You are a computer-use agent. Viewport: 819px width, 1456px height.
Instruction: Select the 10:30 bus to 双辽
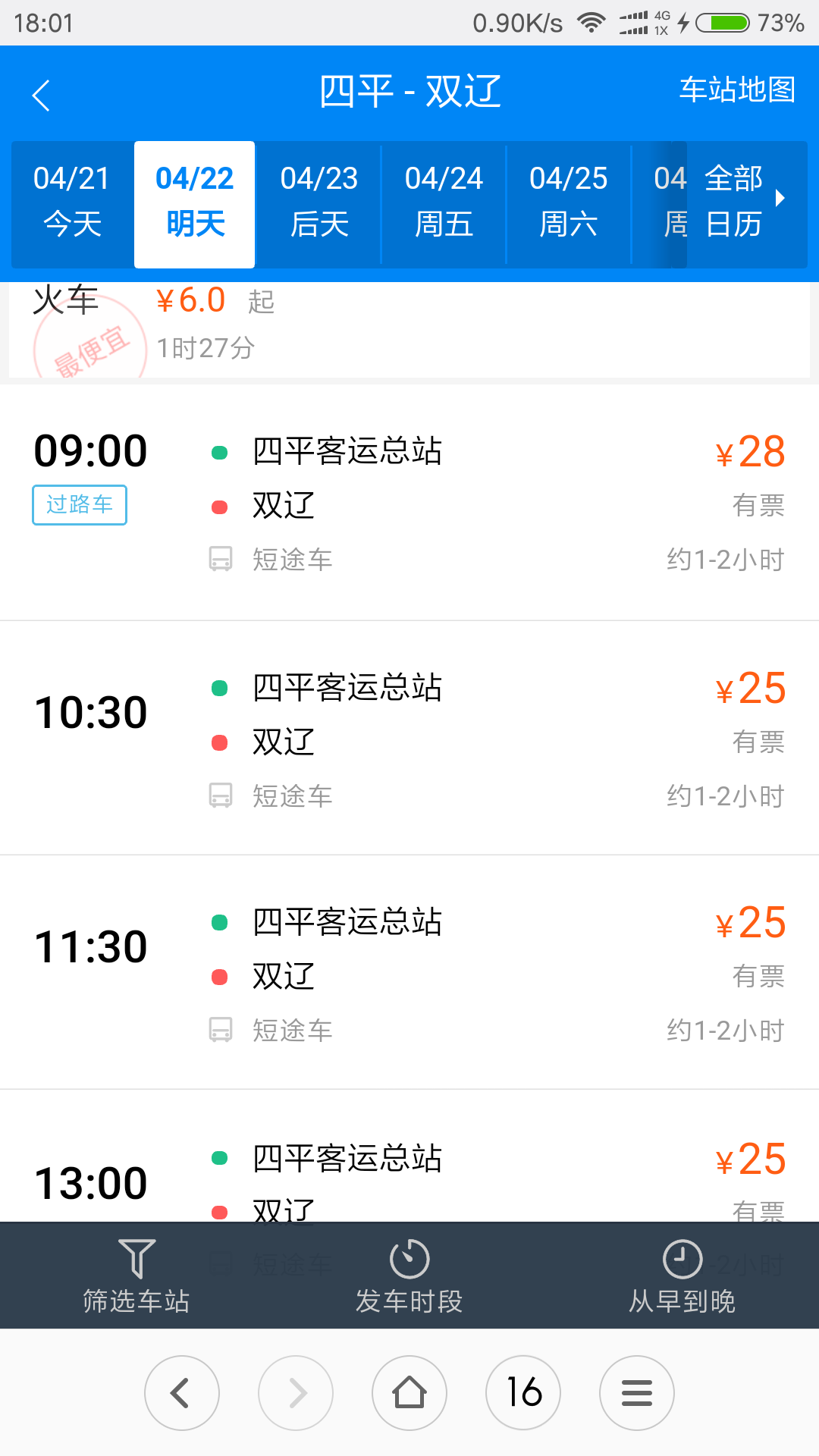click(x=409, y=738)
